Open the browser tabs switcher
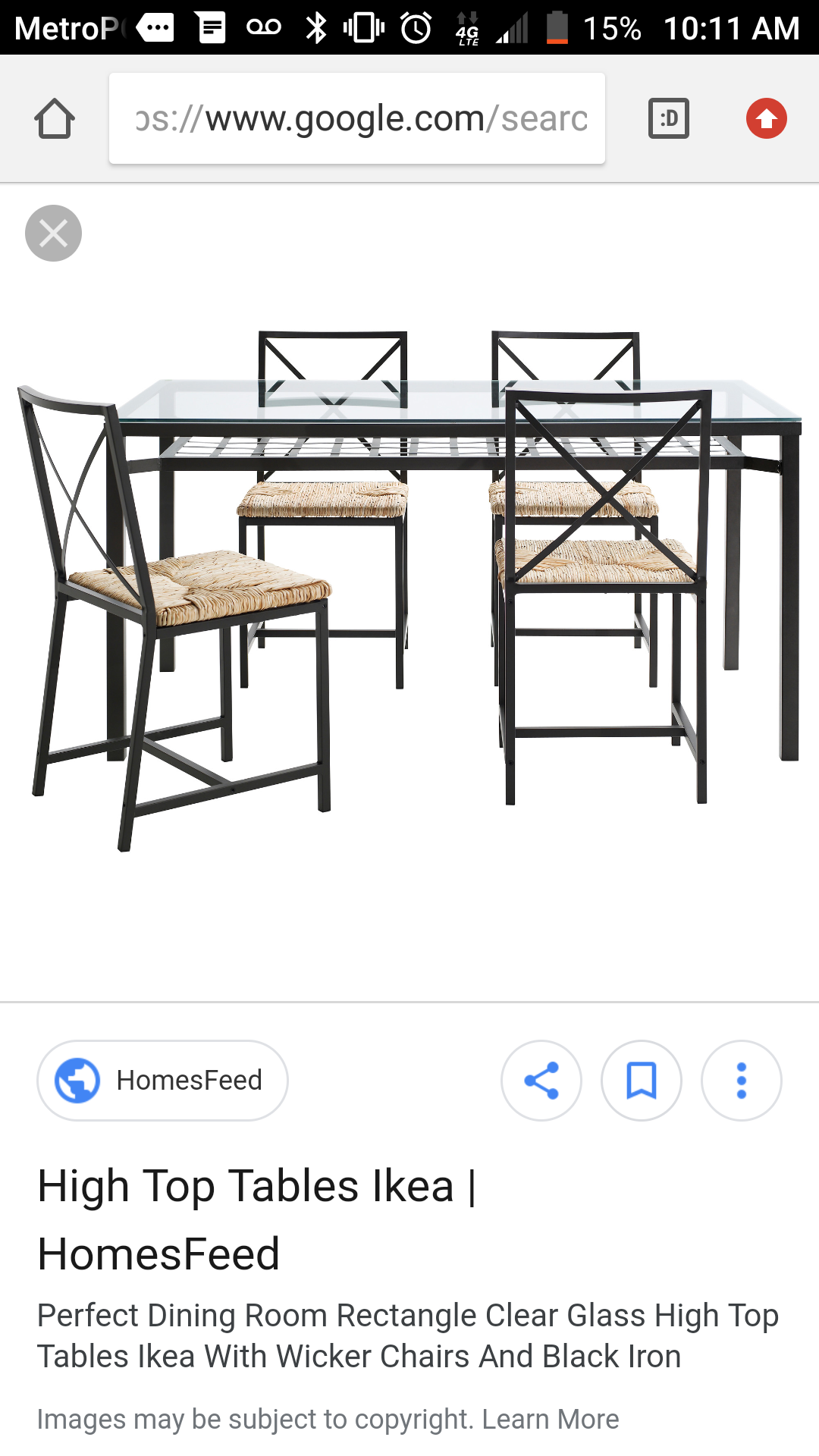This screenshot has height=1456, width=819. [x=669, y=119]
